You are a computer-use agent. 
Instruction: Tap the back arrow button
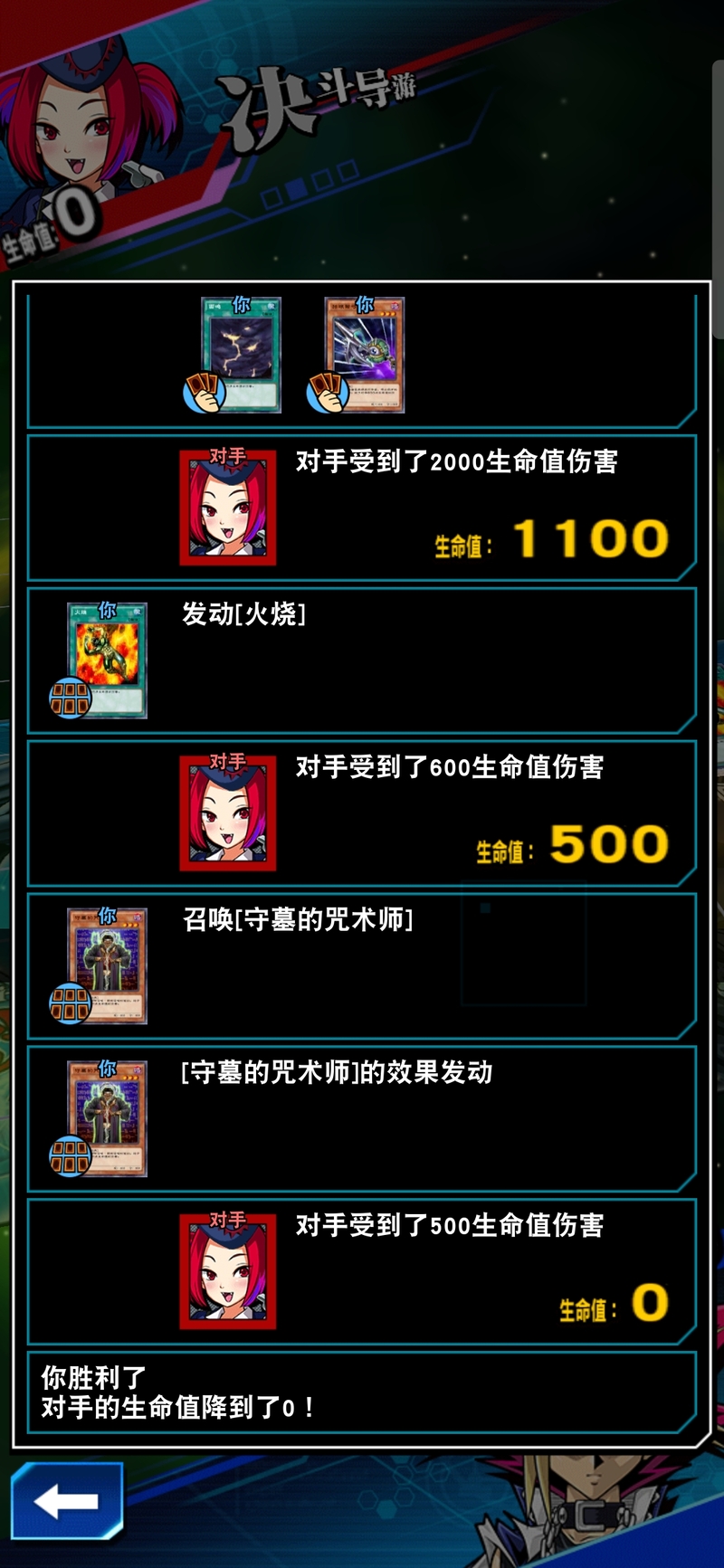(66, 1501)
